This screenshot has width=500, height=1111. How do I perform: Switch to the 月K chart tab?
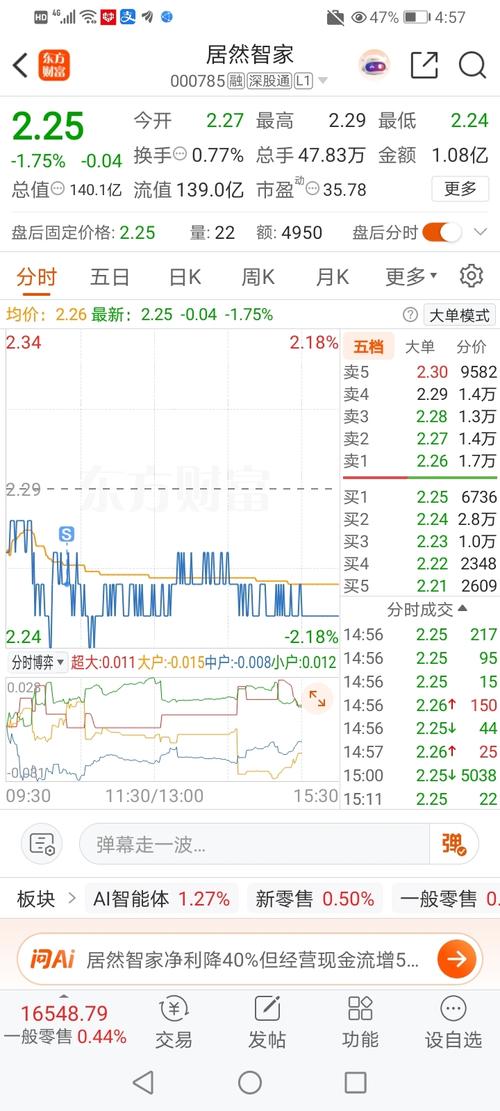pyautogui.click(x=332, y=276)
